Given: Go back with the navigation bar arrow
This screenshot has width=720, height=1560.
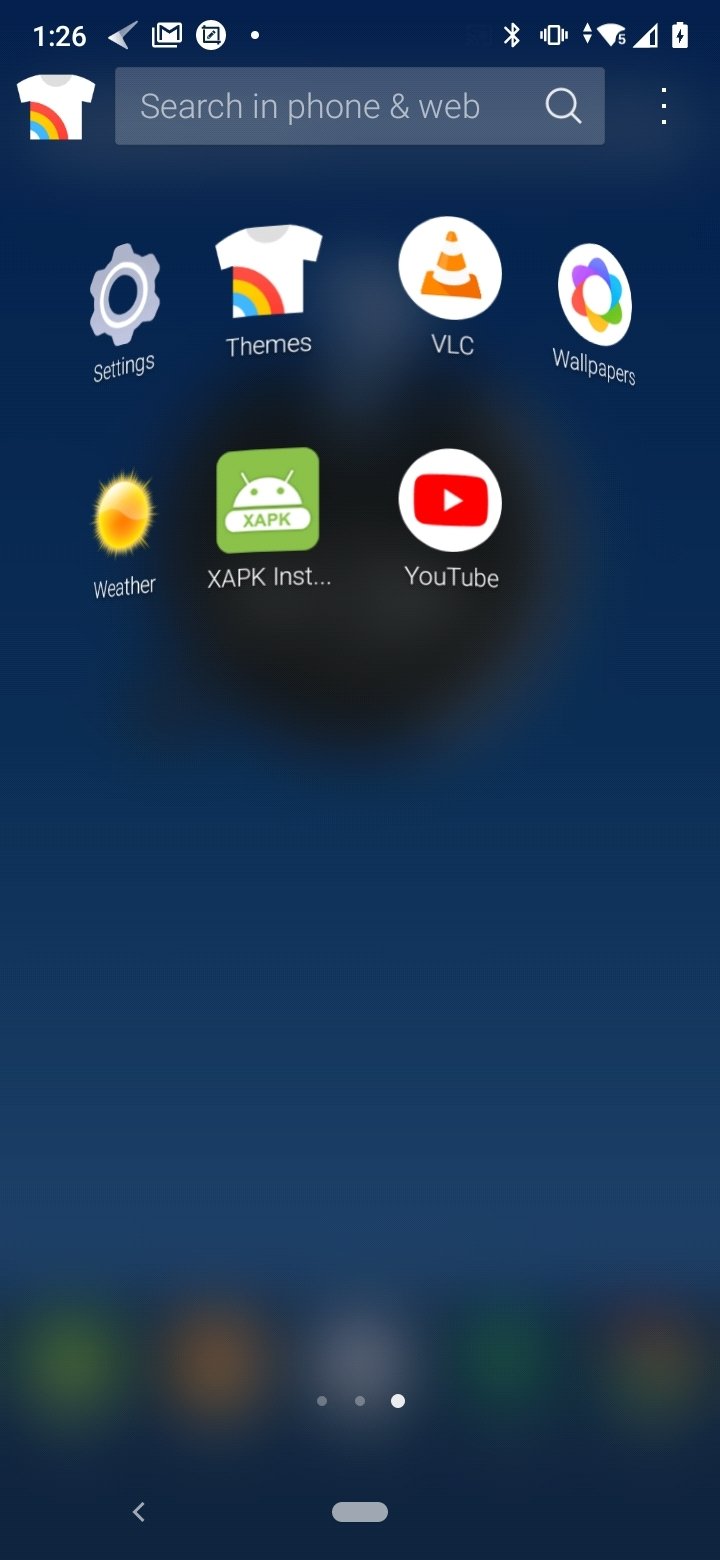Looking at the screenshot, I should coord(139,1512).
